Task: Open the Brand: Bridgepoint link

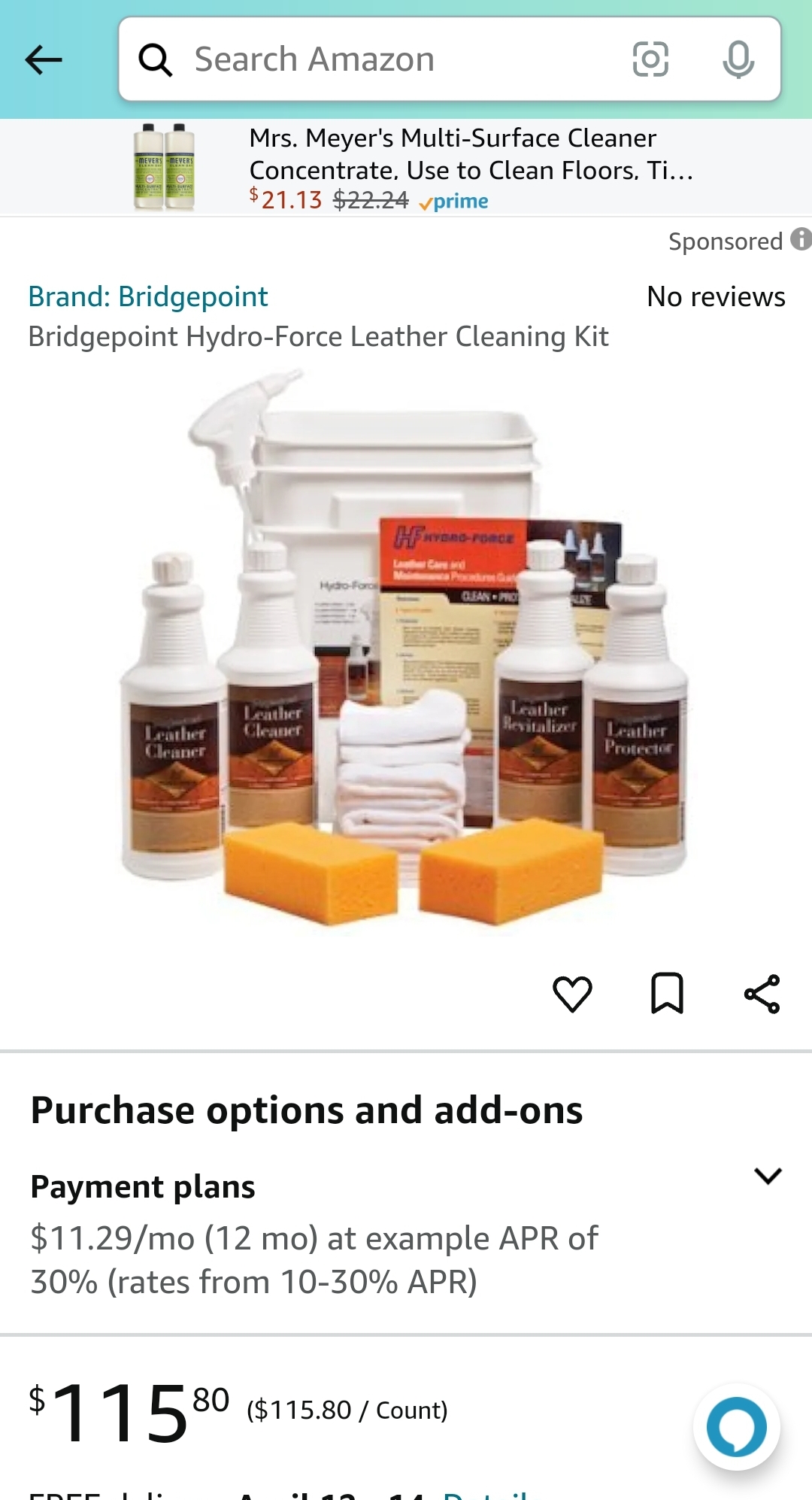Action: point(148,297)
